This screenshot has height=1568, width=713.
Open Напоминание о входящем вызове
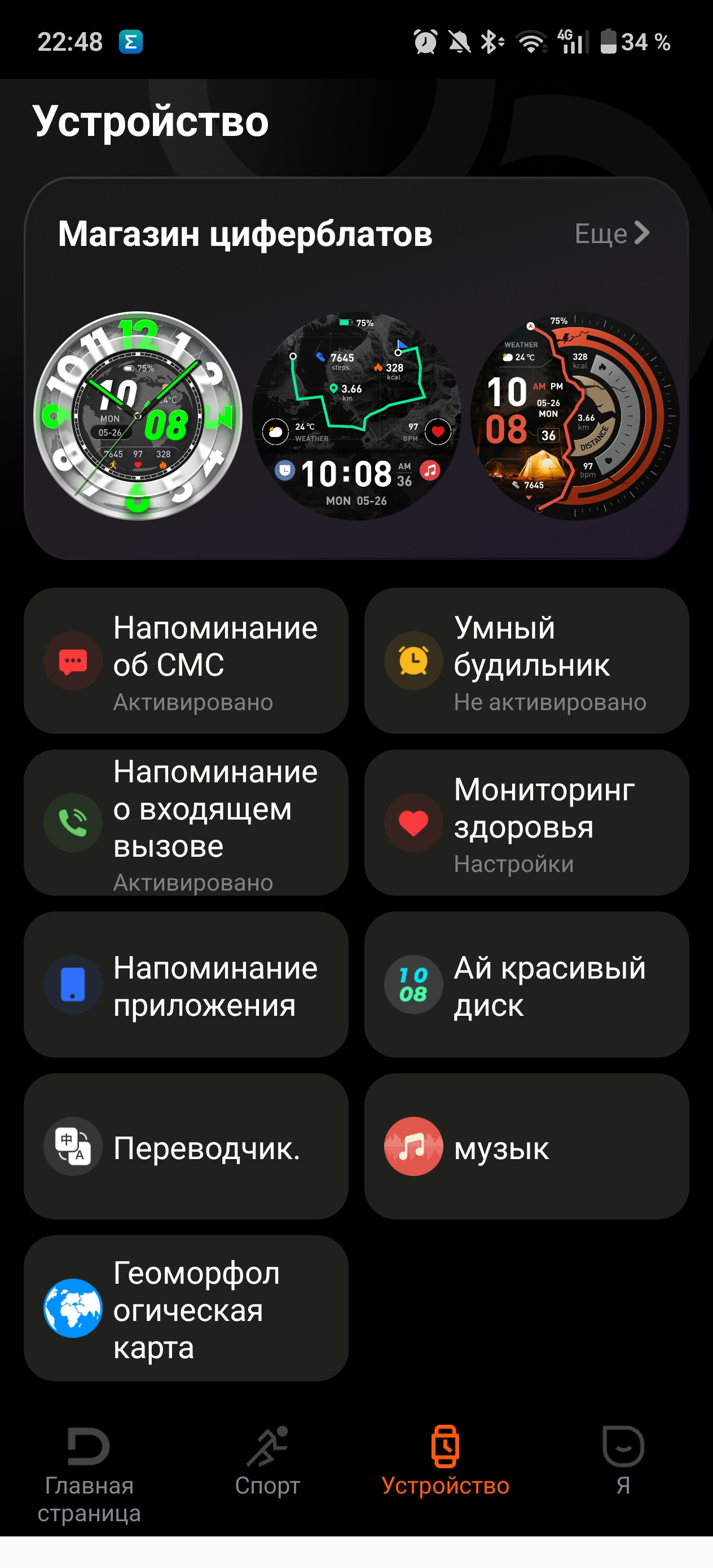click(x=186, y=822)
